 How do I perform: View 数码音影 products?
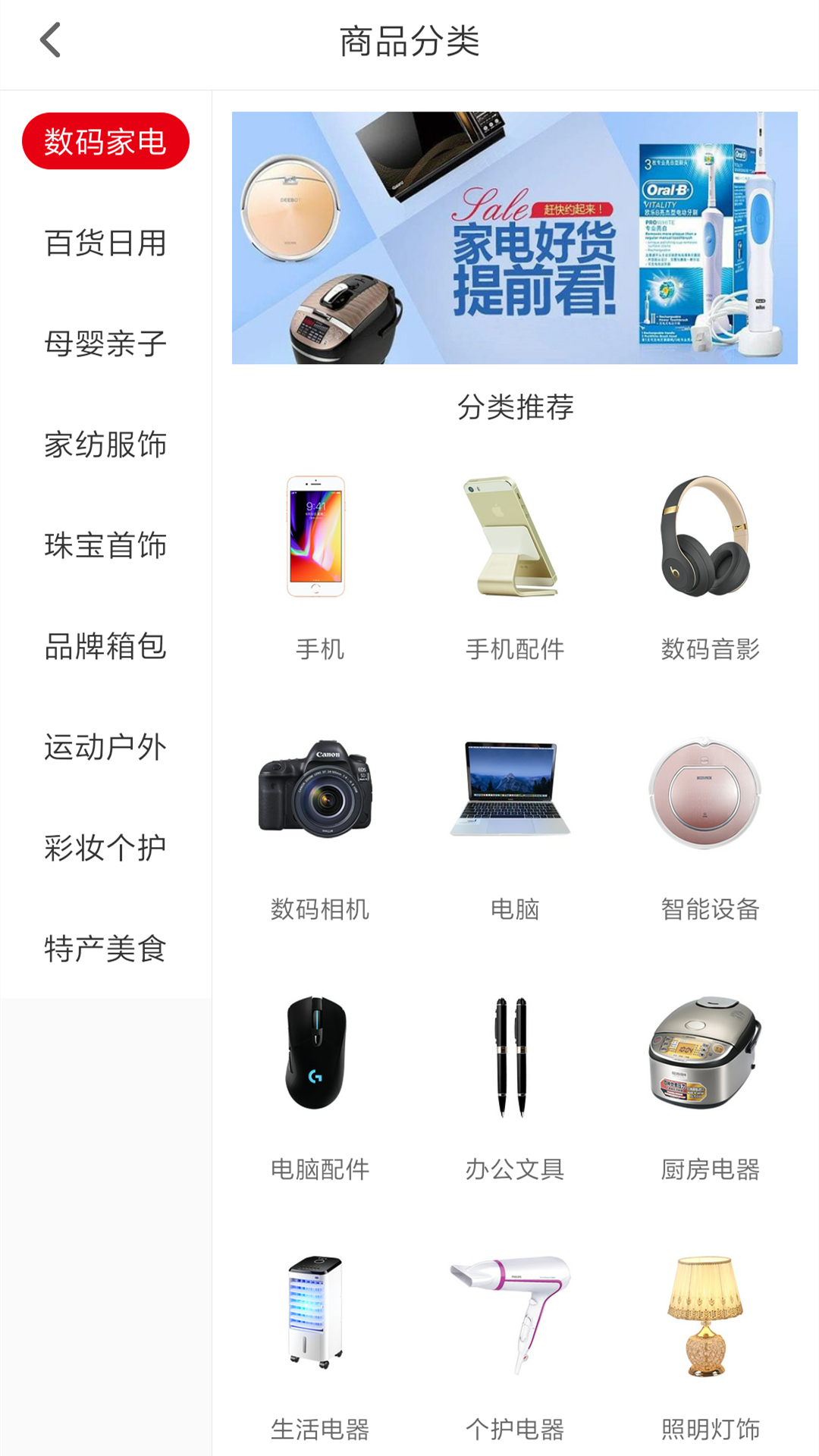710,565
